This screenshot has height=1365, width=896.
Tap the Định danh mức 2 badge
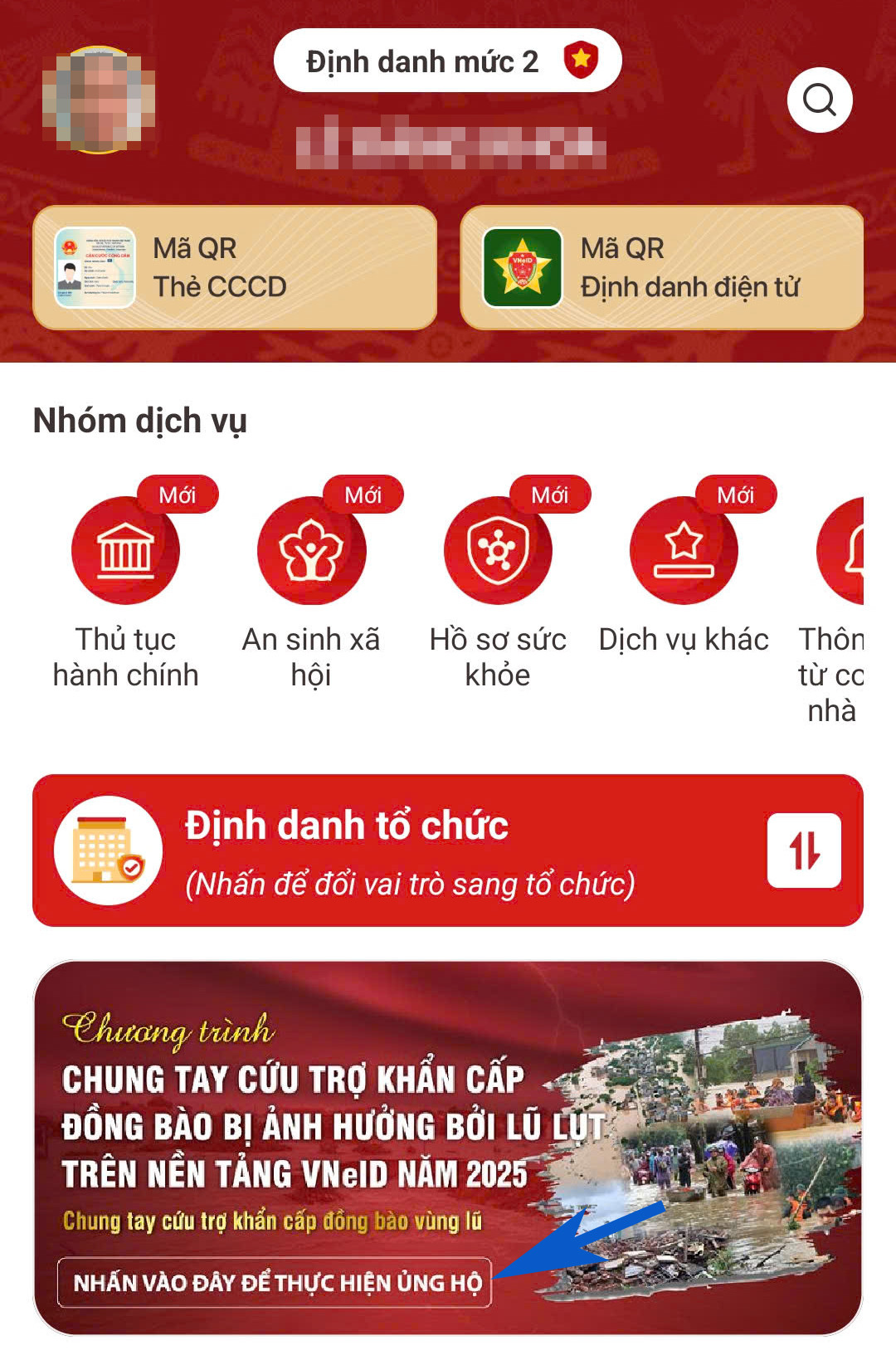click(x=447, y=61)
